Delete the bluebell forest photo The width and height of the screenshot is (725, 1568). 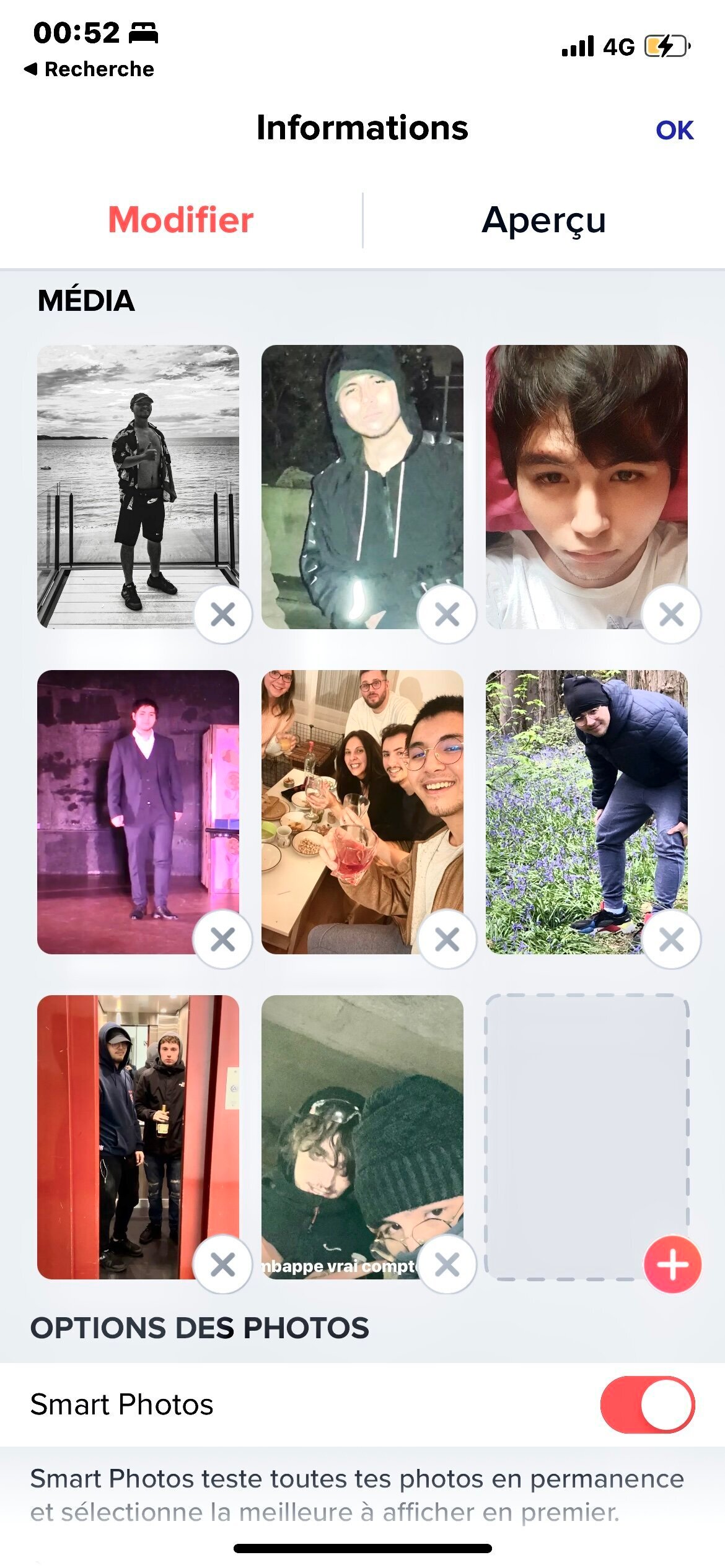(671, 939)
